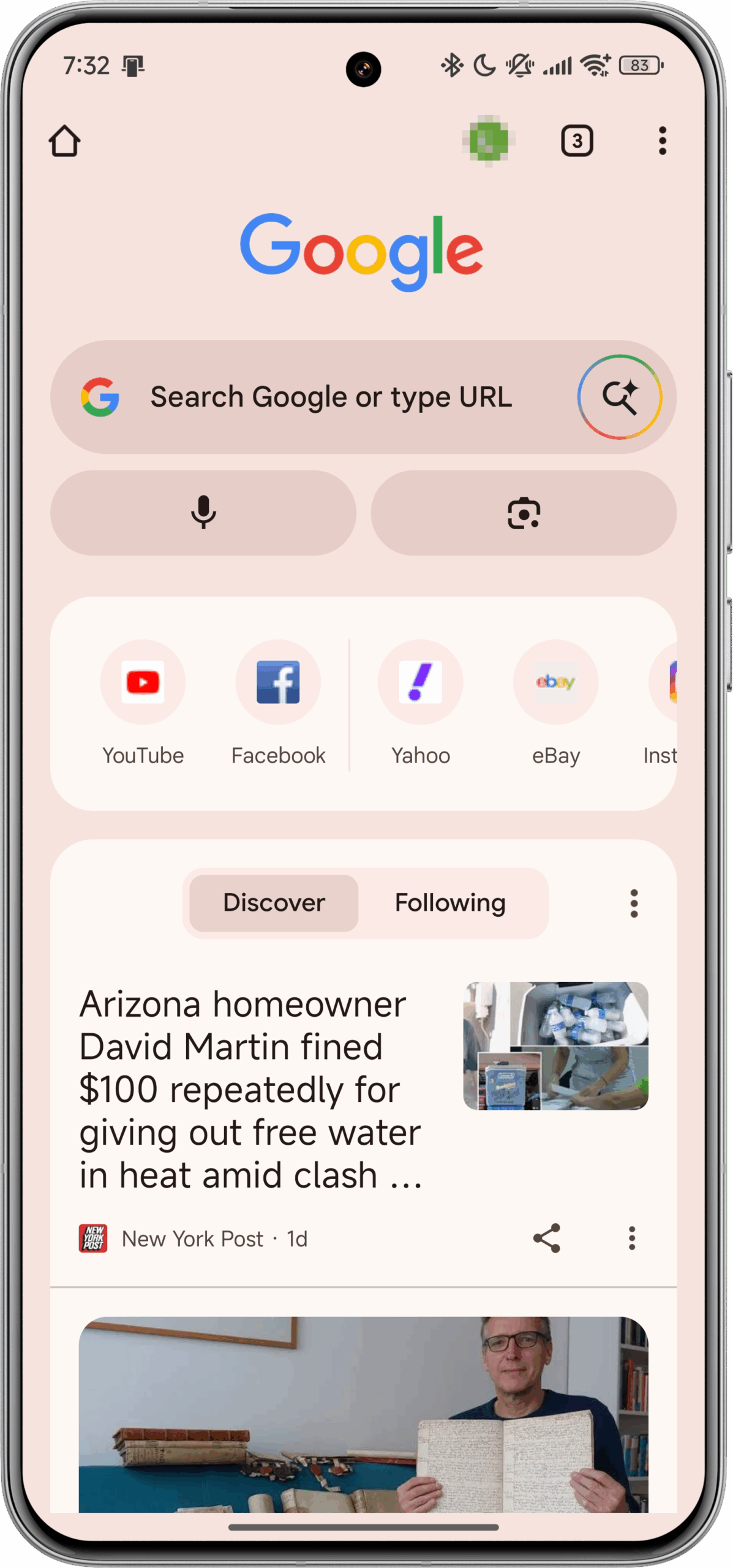Open the article with man holding manuscript
Screen dimensions: 733x1568
click(363, 1415)
